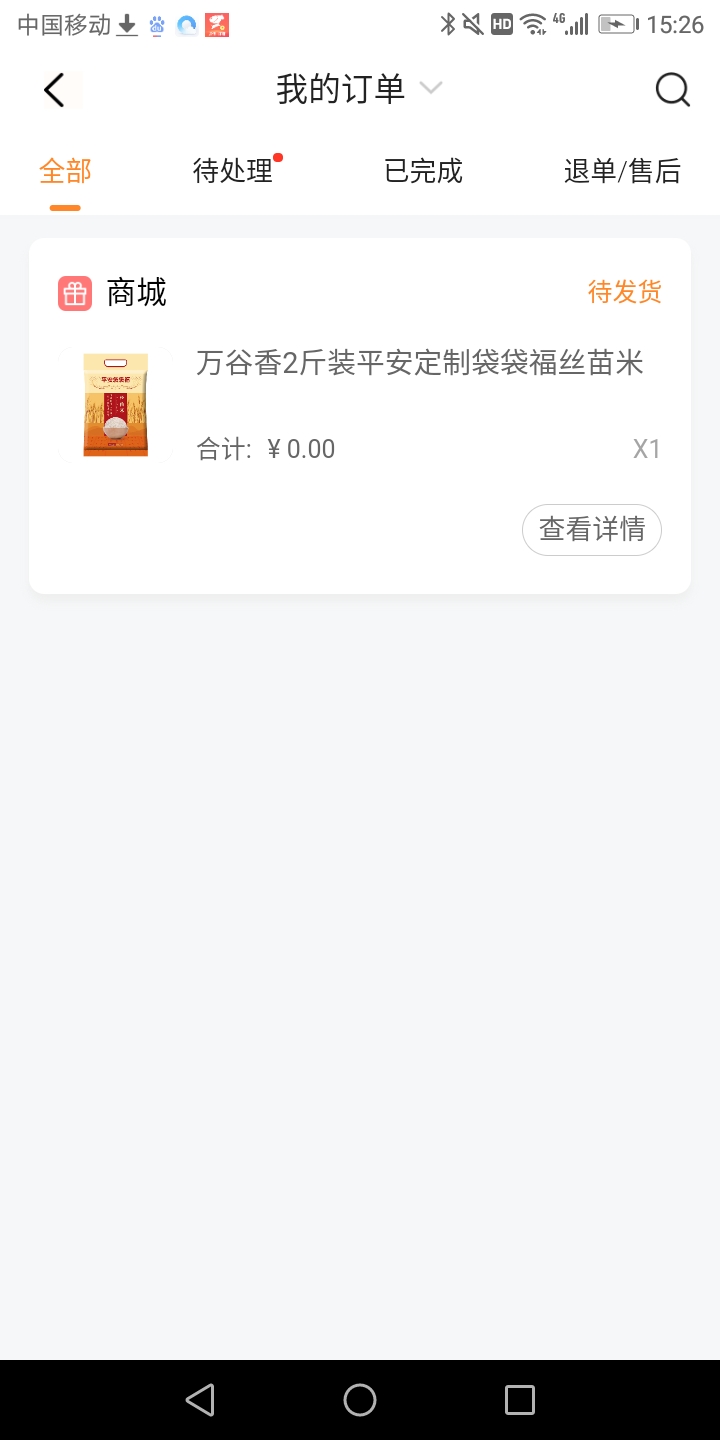Open the search magnifier icon
720x1440 pixels.
pos(672,90)
